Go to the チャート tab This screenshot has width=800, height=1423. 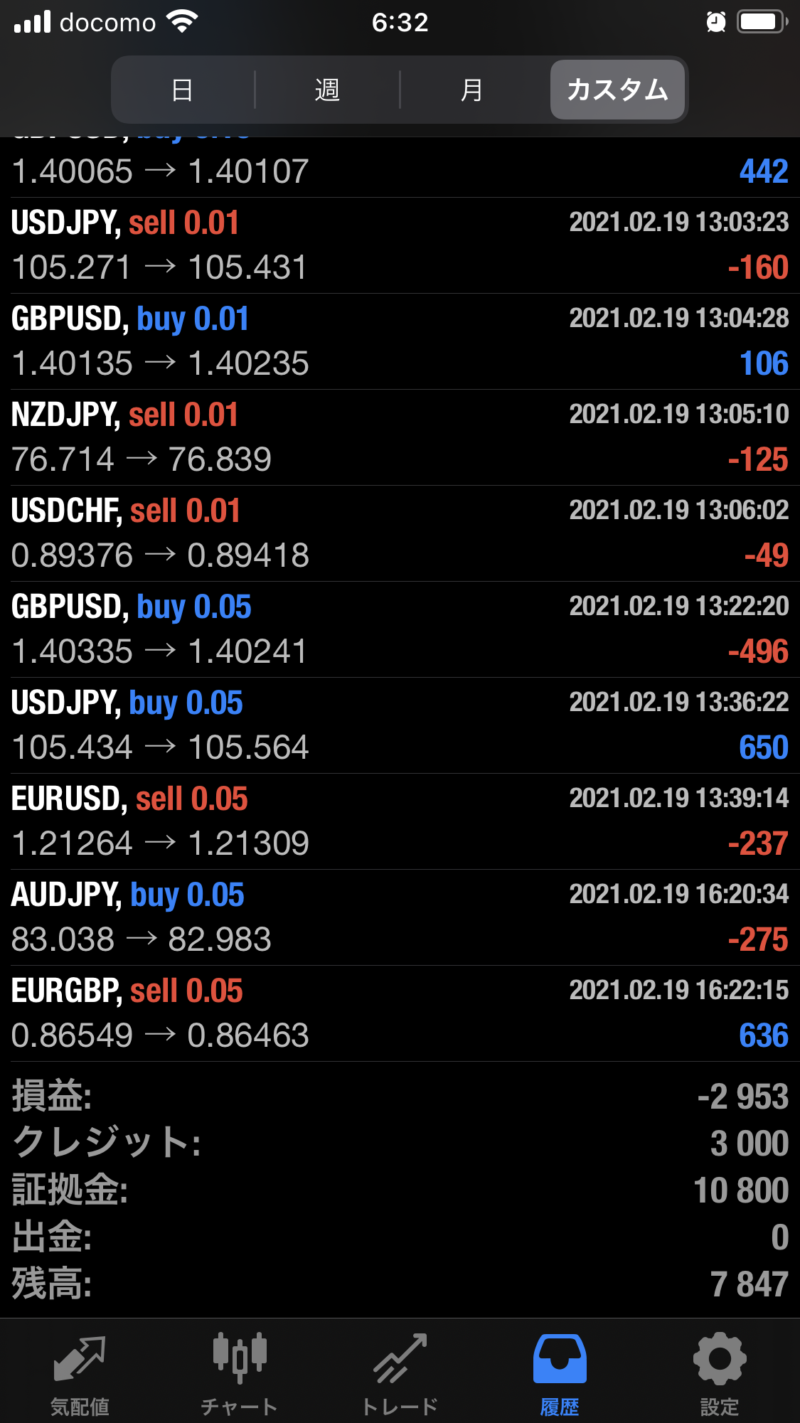240,1372
